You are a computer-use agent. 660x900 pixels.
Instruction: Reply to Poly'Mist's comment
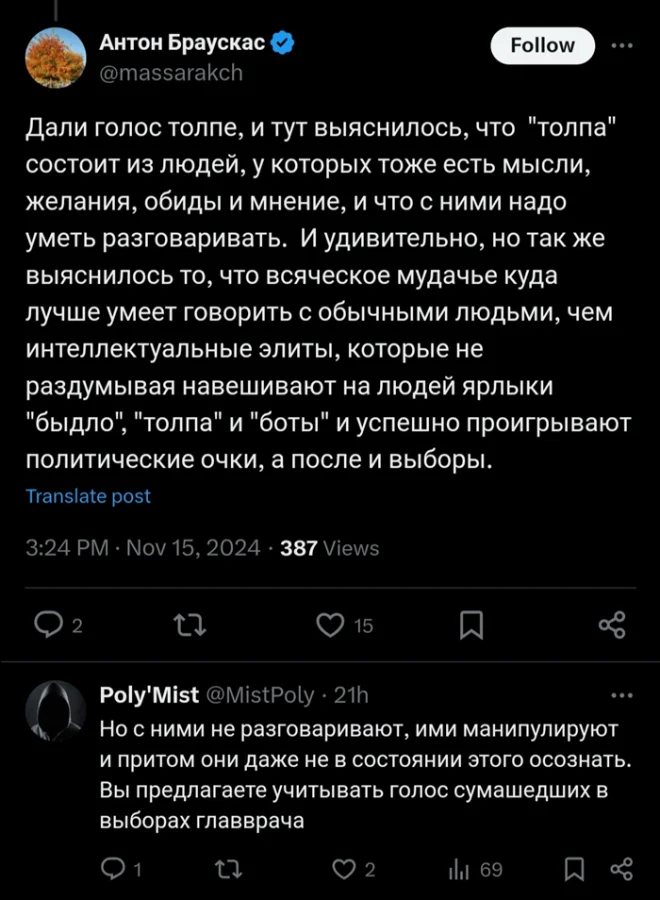116,869
